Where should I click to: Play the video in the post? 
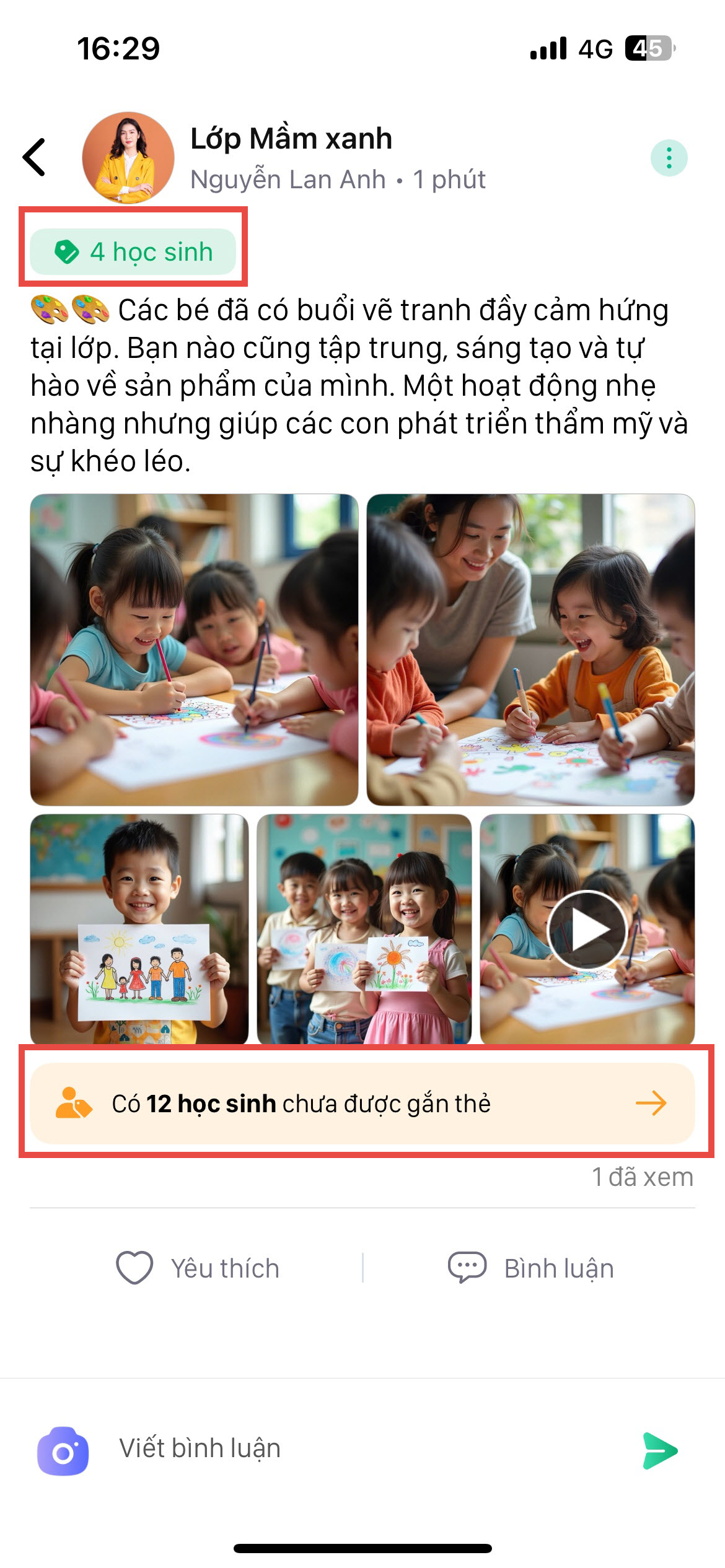point(587,929)
